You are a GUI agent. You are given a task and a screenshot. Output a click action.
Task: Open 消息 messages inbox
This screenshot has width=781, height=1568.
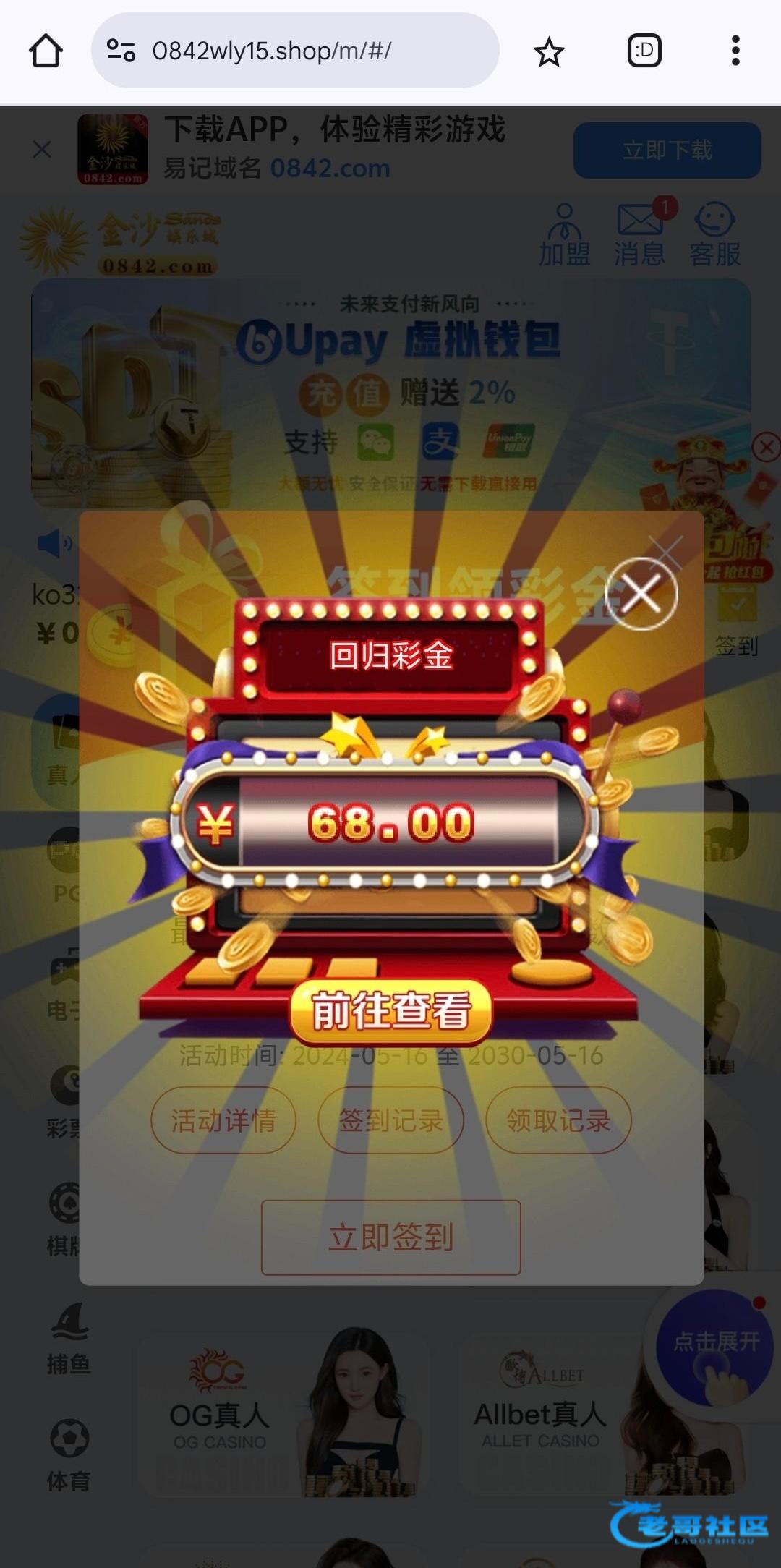pyautogui.click(x=639, y=235)
